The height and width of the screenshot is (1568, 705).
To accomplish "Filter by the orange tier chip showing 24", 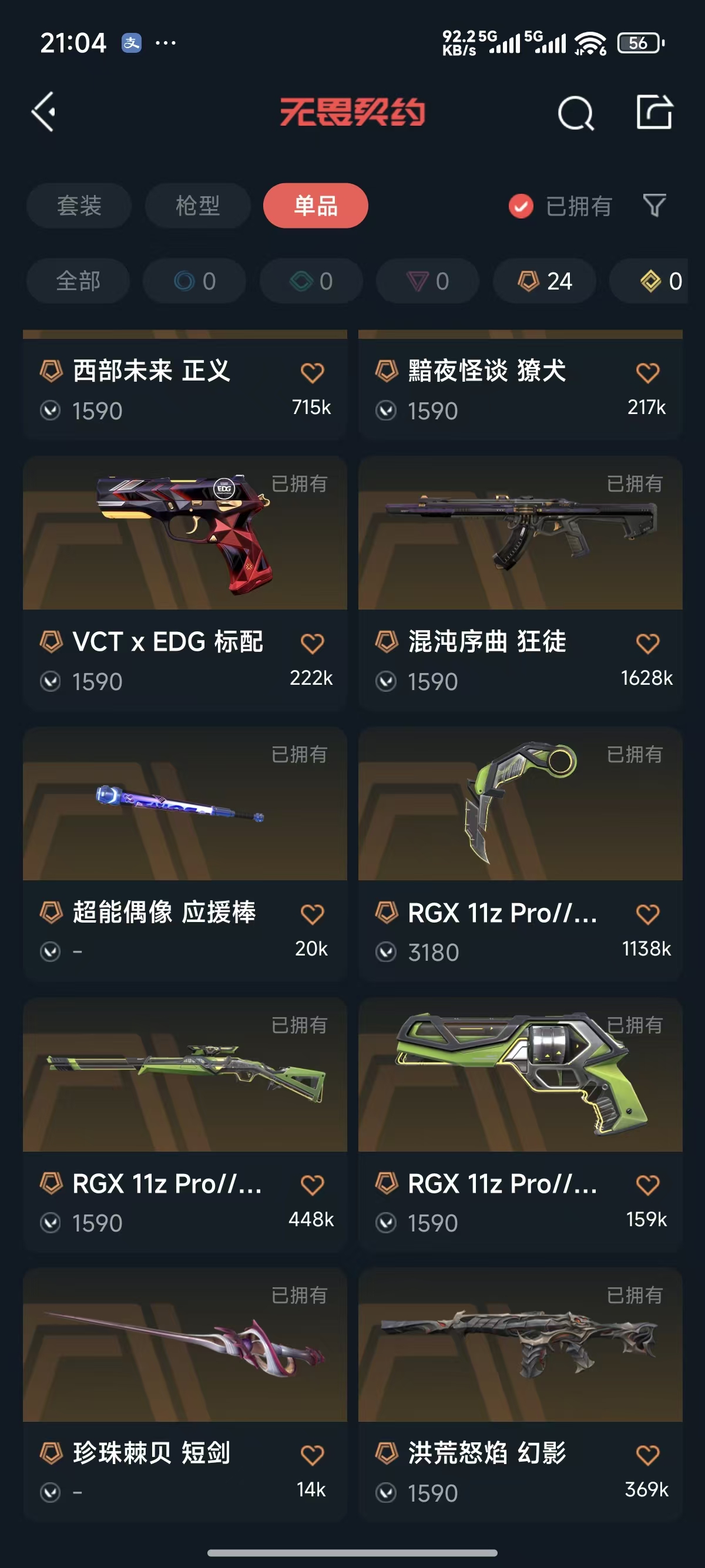I will tap(544, 281).
